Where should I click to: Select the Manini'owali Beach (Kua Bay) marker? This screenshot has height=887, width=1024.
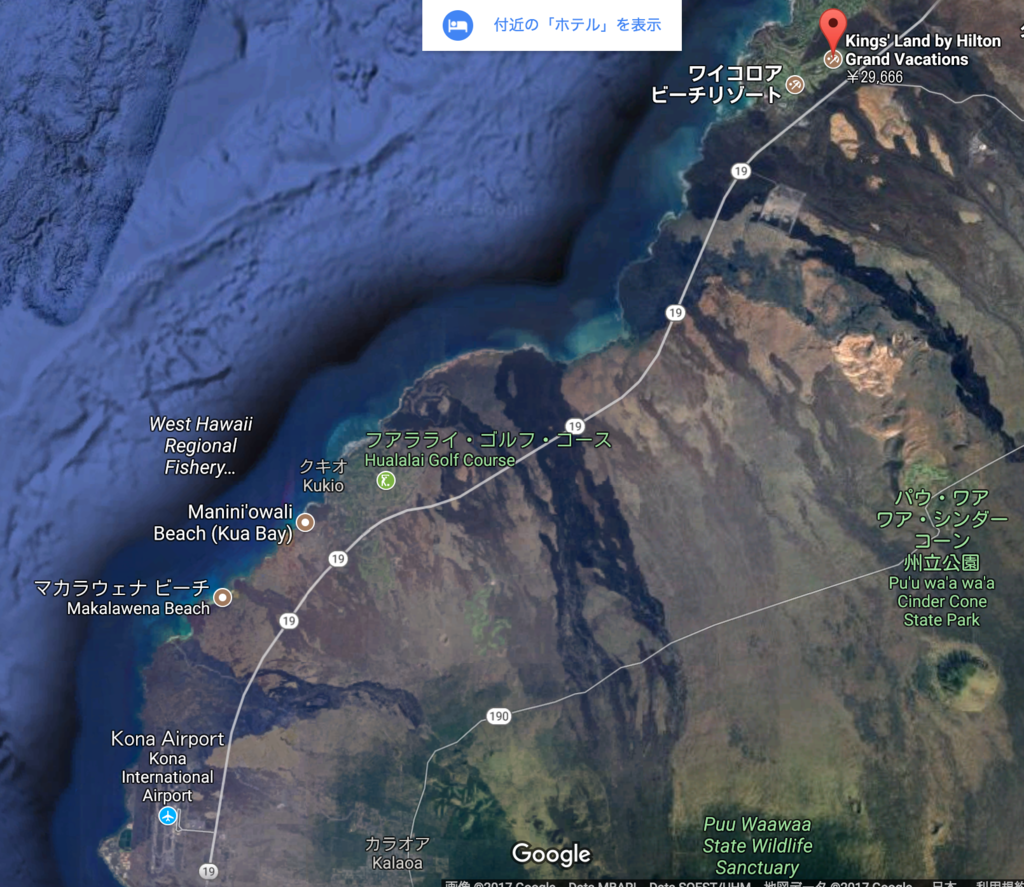point(306,522)
